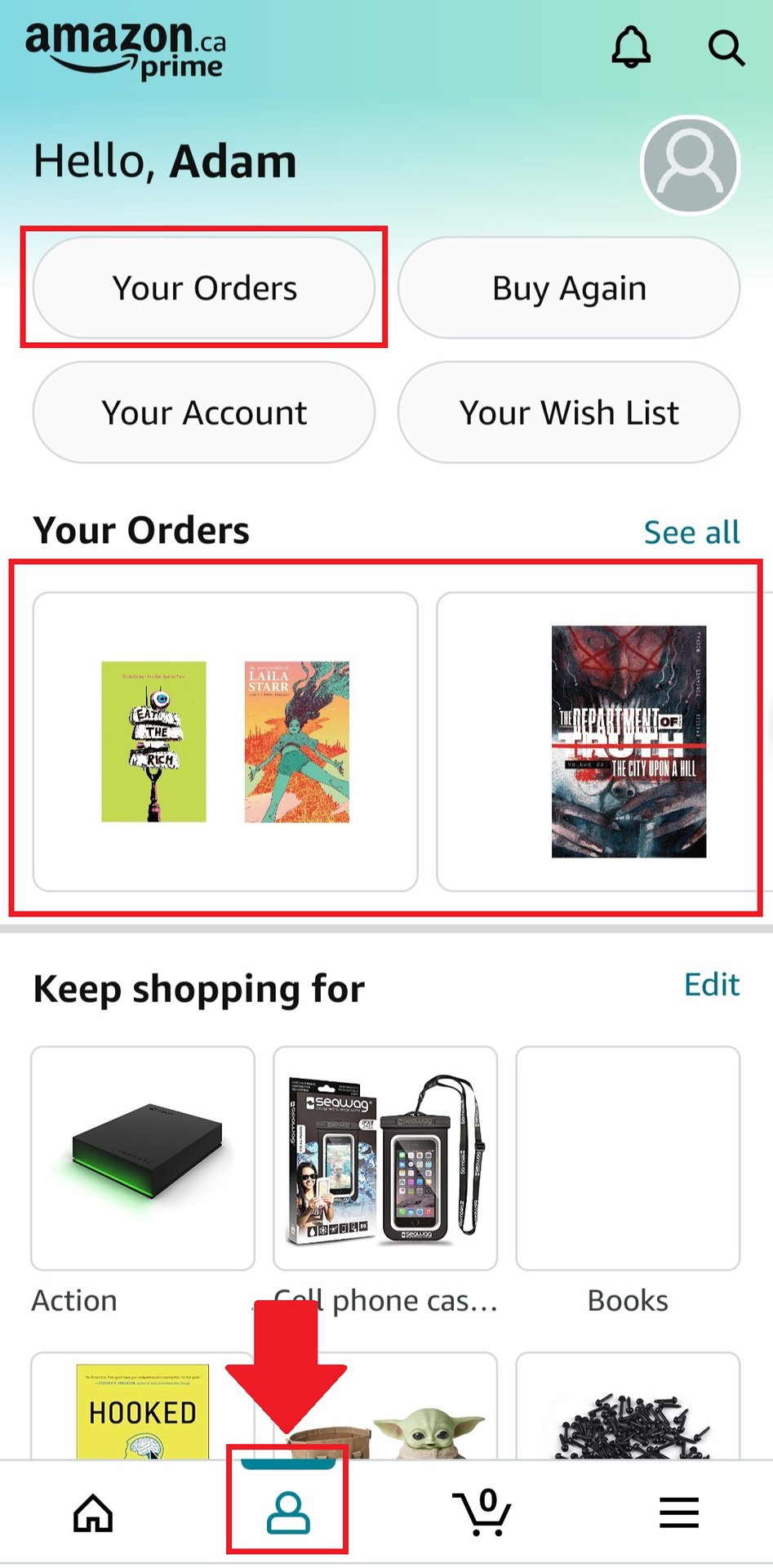Screen dimensions: 773x1568
Task: Open Your Orders button
Action: pos(204,288)
